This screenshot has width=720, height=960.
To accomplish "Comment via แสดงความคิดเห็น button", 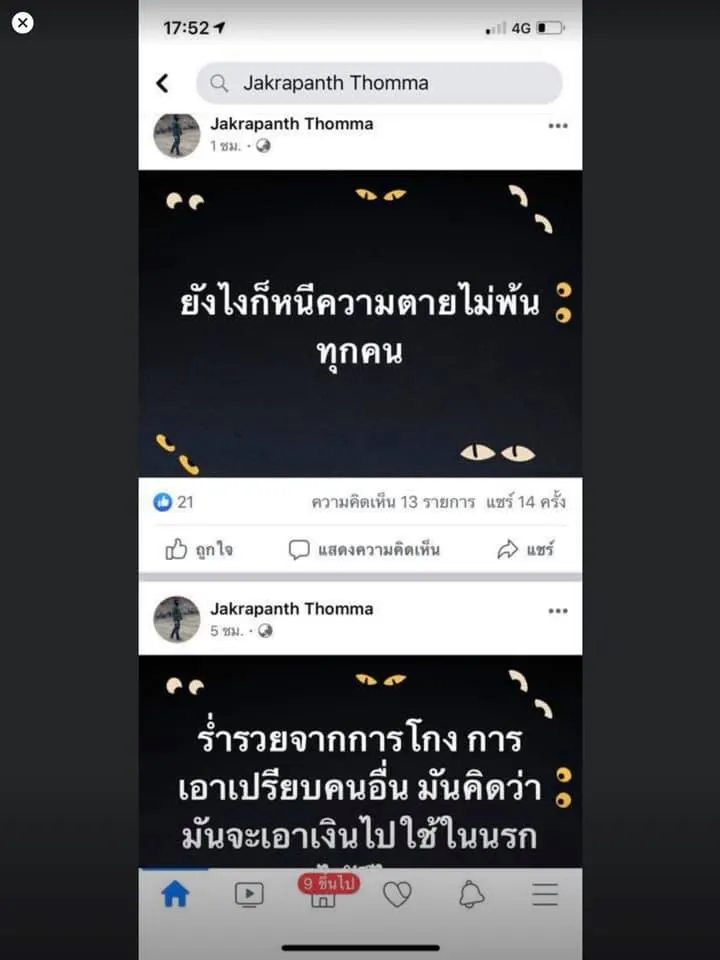I will (x=364, y=549).
